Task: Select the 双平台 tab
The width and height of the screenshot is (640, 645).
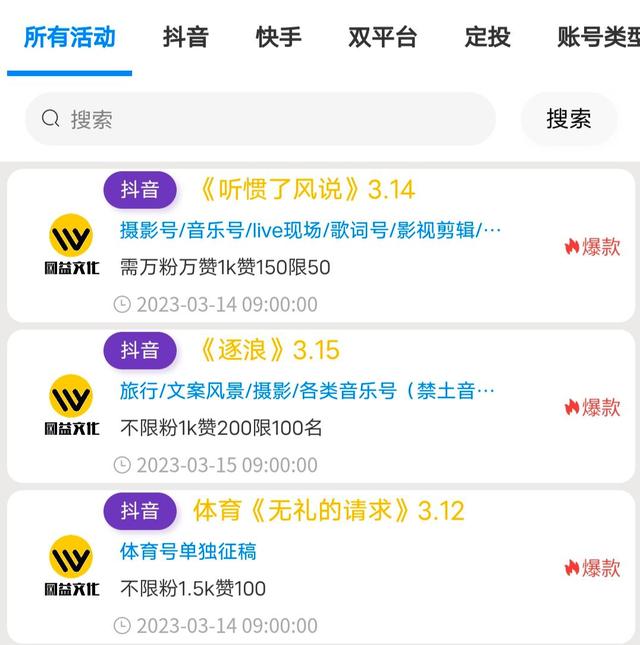Action: 382,38
